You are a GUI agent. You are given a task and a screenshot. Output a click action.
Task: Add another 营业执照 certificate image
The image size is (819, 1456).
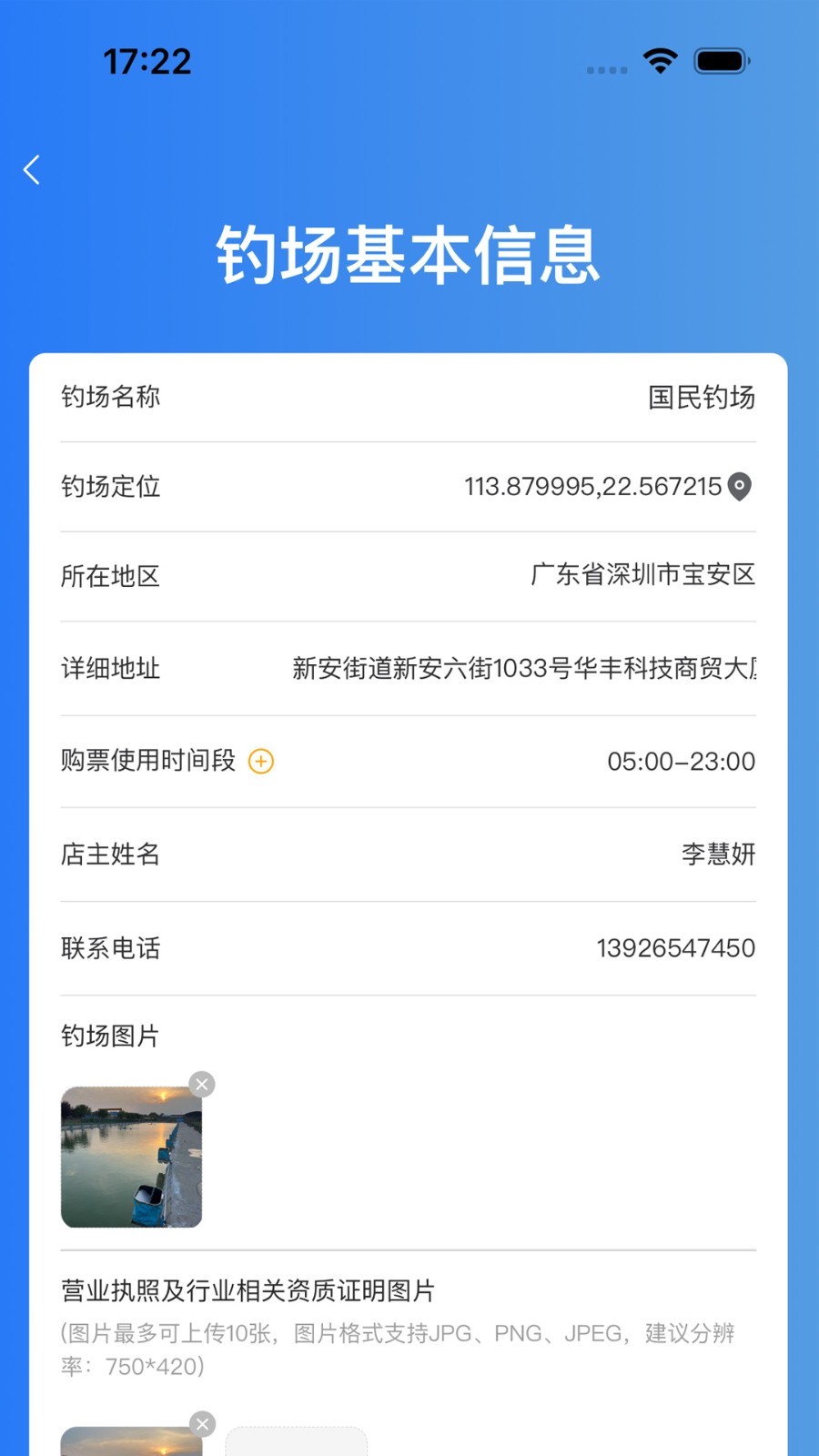coord(296,1442)
